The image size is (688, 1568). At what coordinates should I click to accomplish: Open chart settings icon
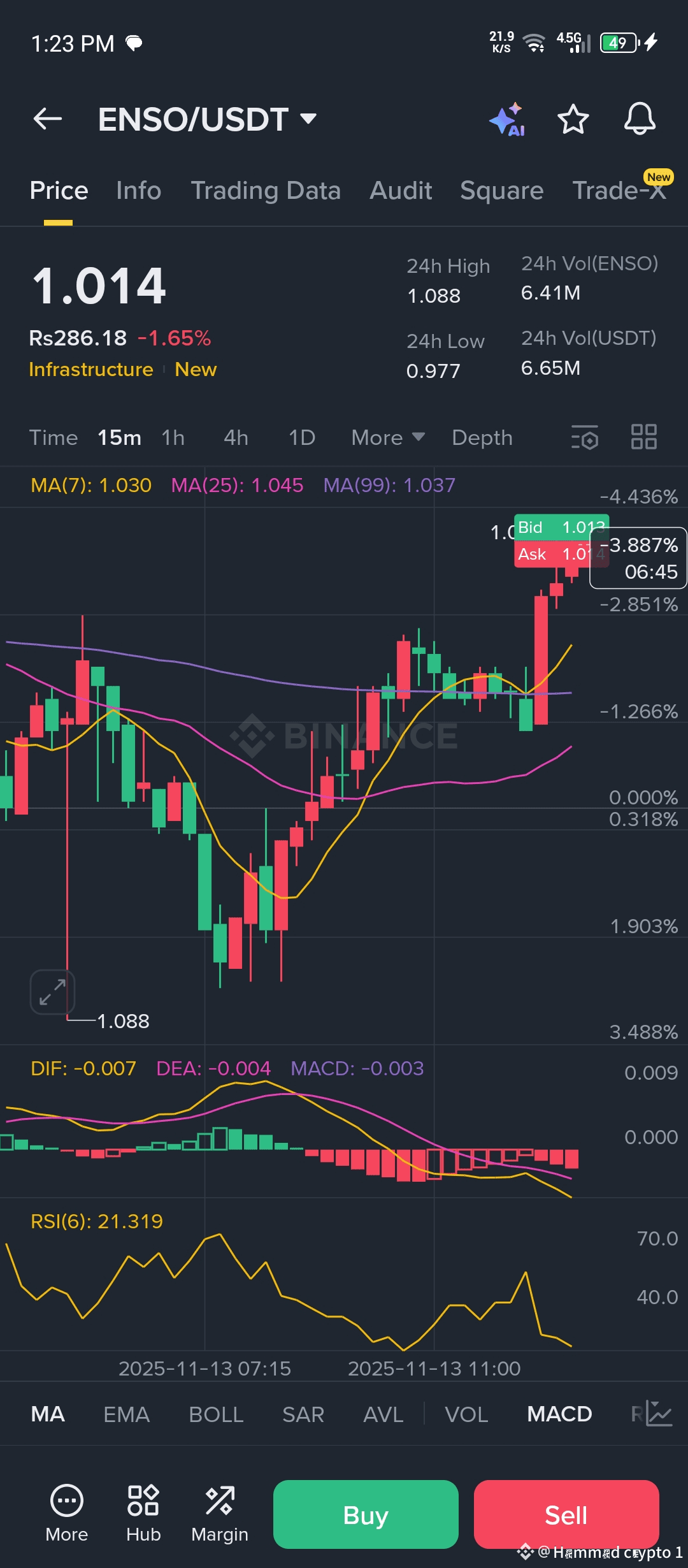(585, 438)
